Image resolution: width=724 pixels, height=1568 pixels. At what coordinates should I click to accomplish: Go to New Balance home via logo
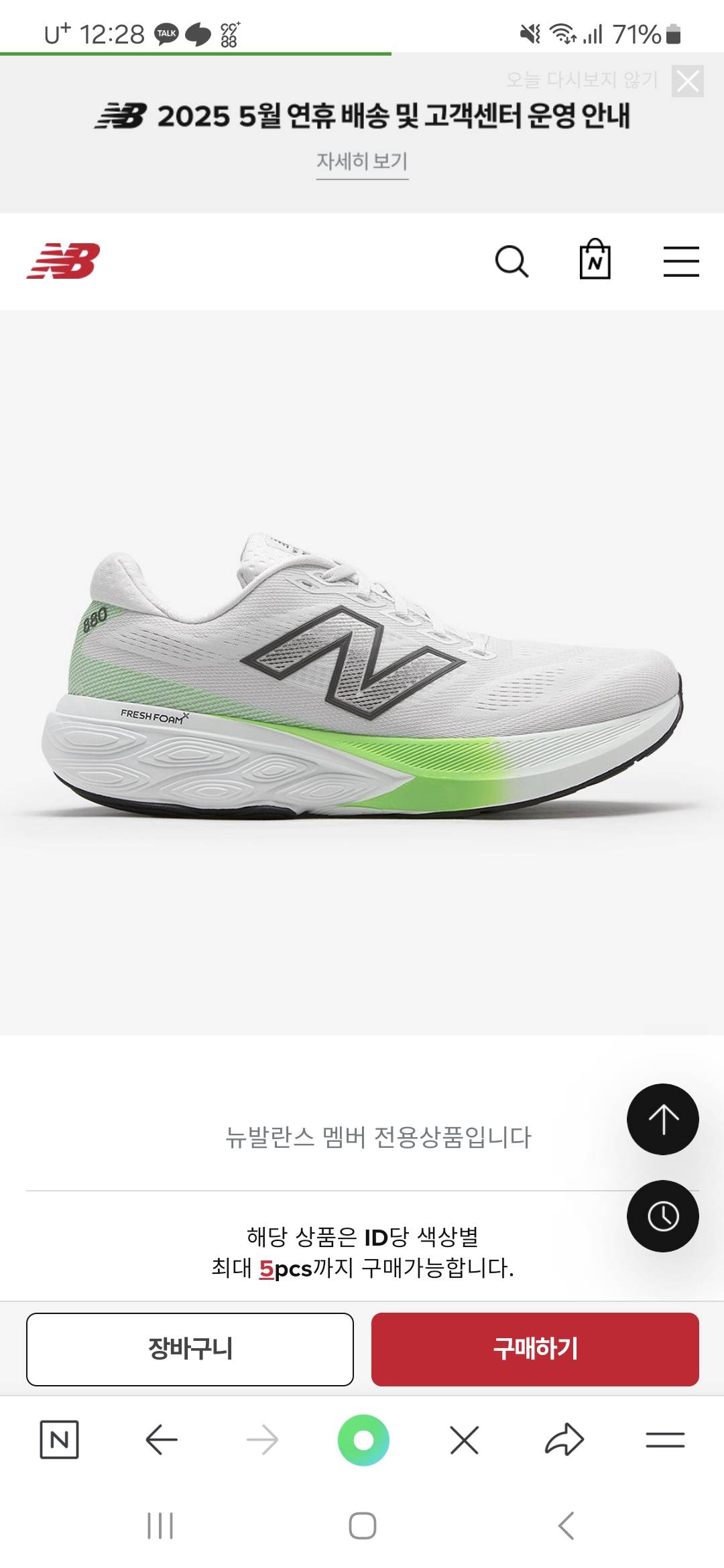[x=63, y=261]
